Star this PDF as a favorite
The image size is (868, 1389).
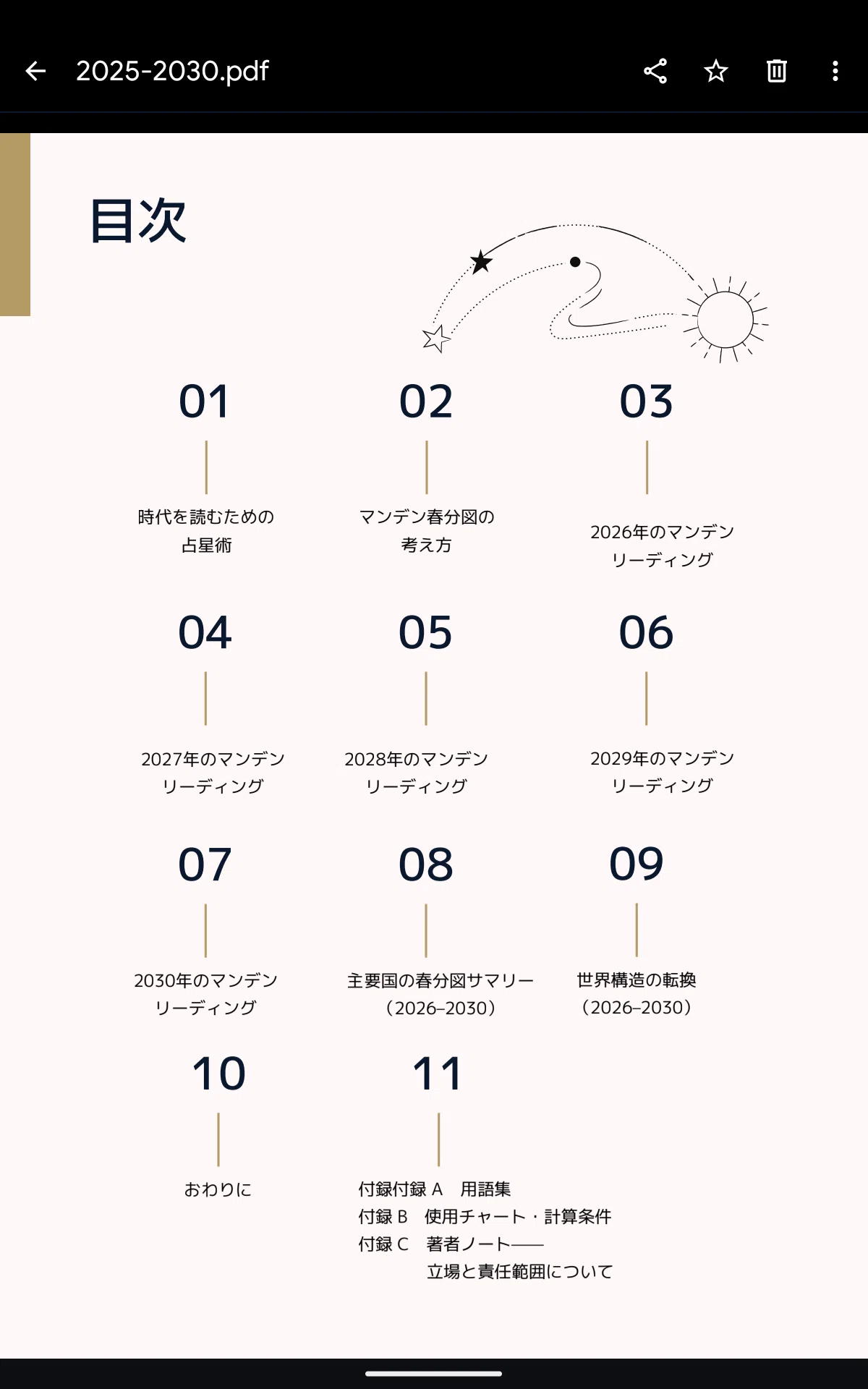(716, 71)
